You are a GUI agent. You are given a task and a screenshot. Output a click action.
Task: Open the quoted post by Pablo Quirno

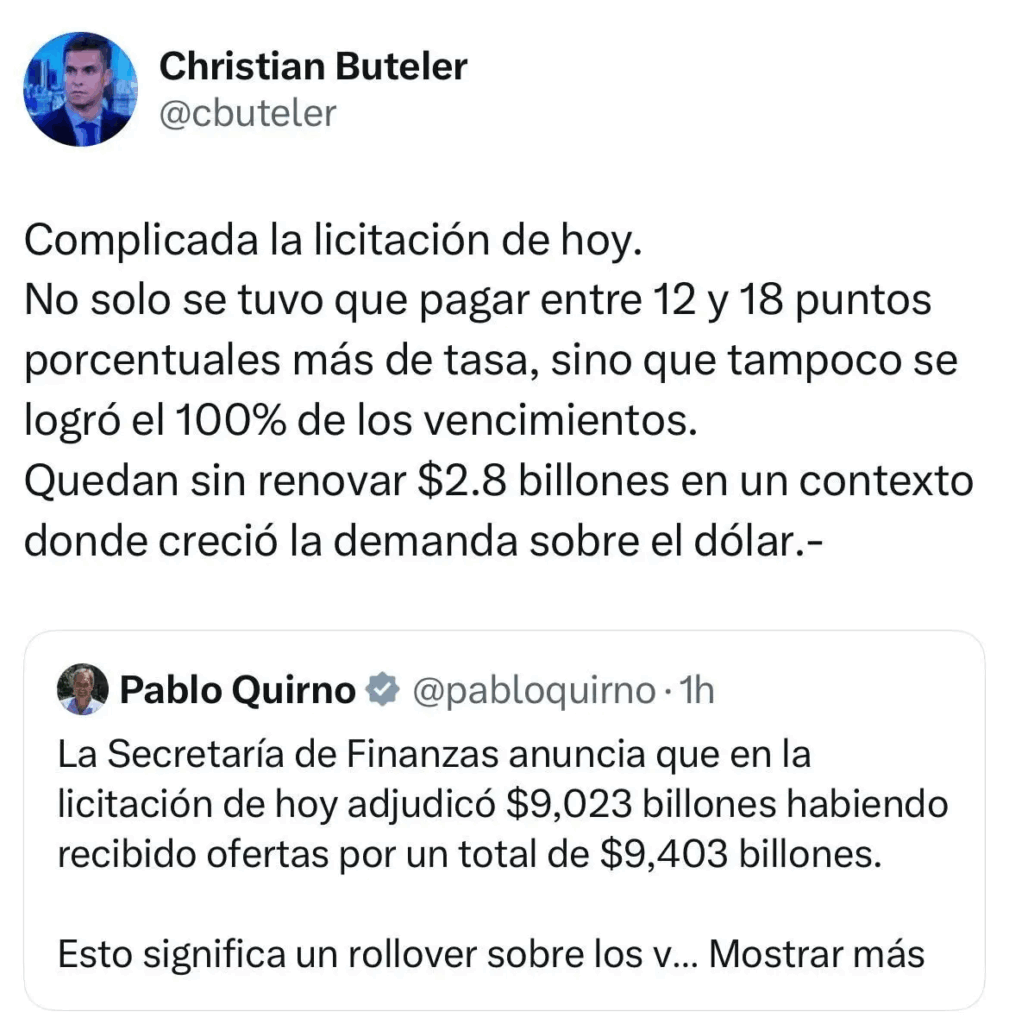[500, 800]
